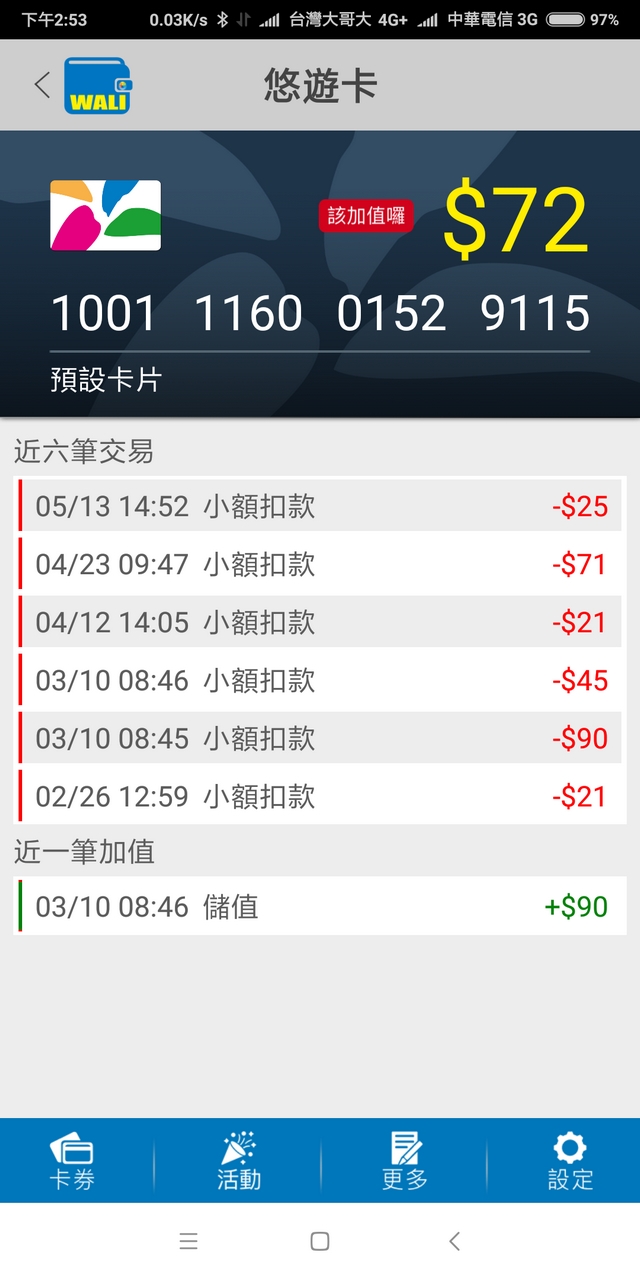Tap the system home button

pyautogui.click(x=320, y=1241)
